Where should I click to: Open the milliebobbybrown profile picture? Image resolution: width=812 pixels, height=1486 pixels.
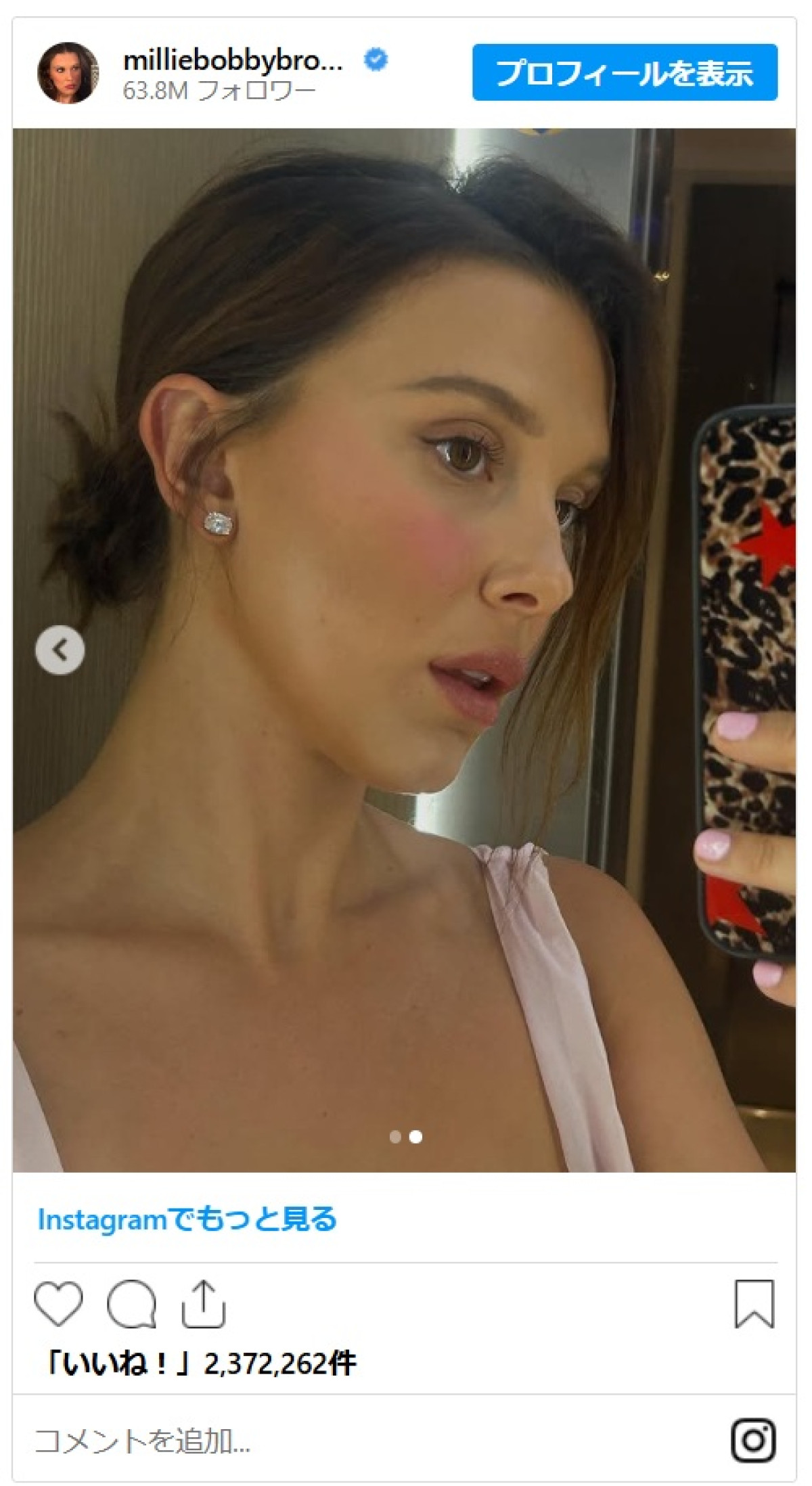coord(68,72)
